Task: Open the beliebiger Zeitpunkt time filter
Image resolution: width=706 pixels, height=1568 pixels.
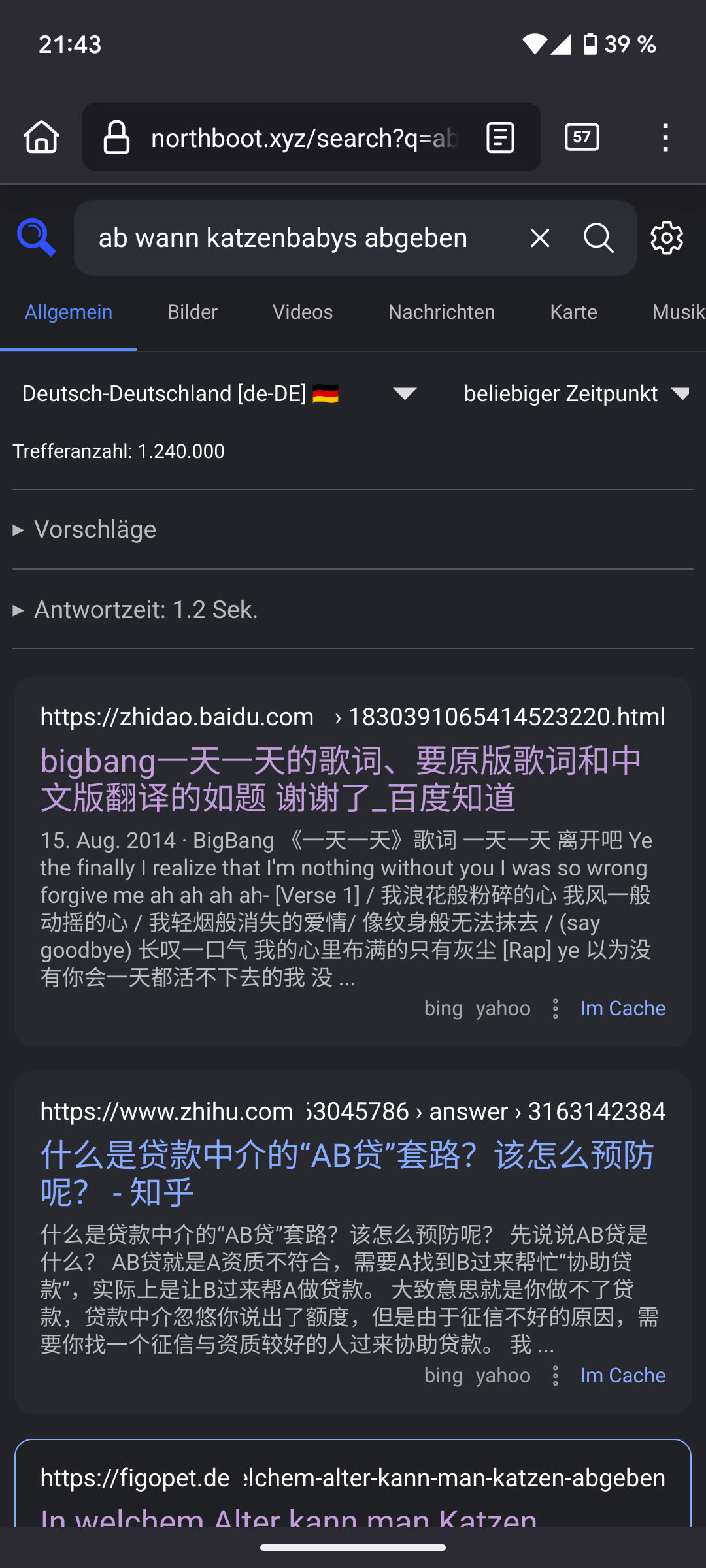Action: 575,393
